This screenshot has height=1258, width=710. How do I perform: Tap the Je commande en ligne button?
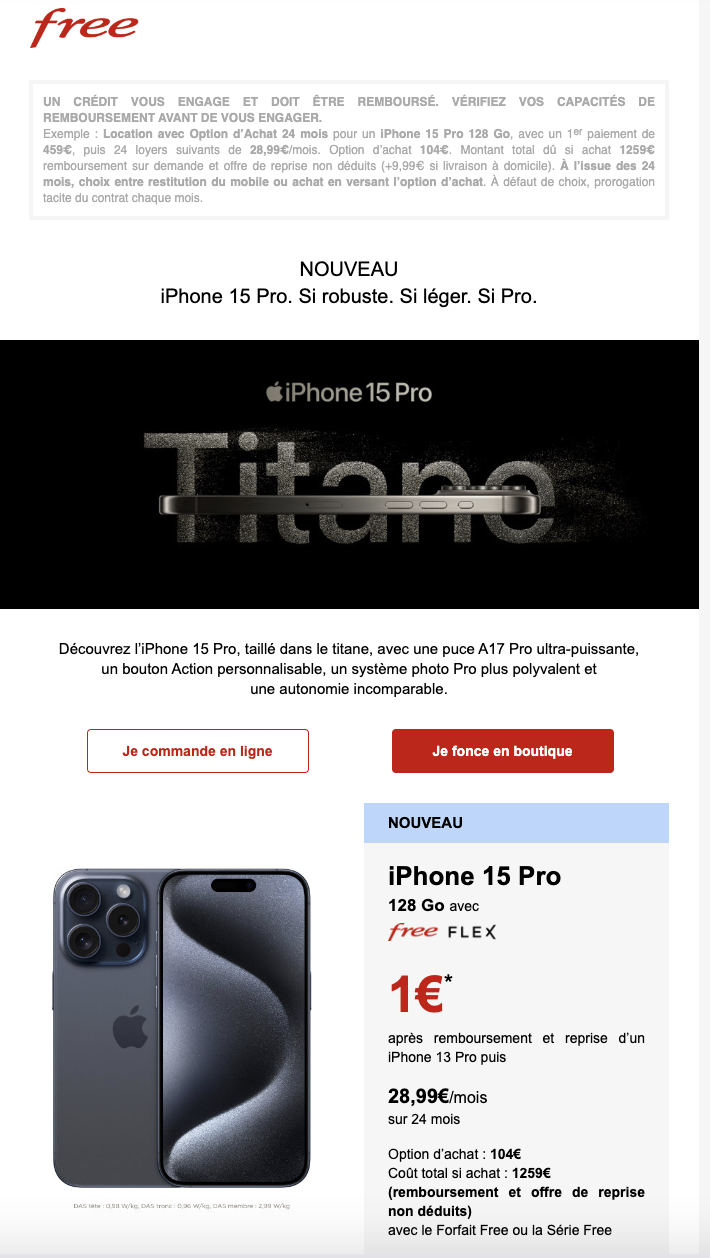point(197,751)
